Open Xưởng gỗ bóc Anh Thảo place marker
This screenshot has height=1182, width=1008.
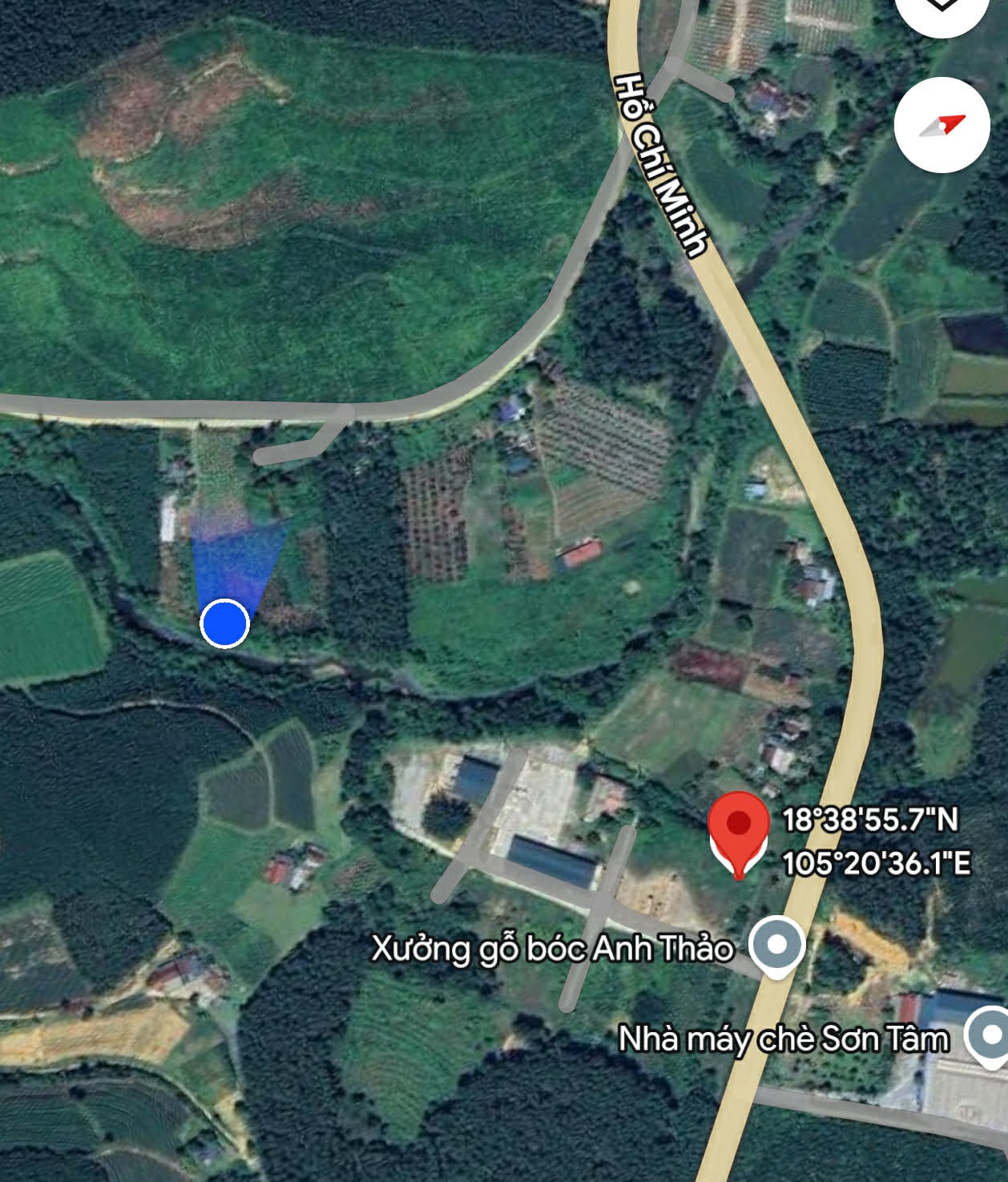pyautogui.click(x=776, y=946)
